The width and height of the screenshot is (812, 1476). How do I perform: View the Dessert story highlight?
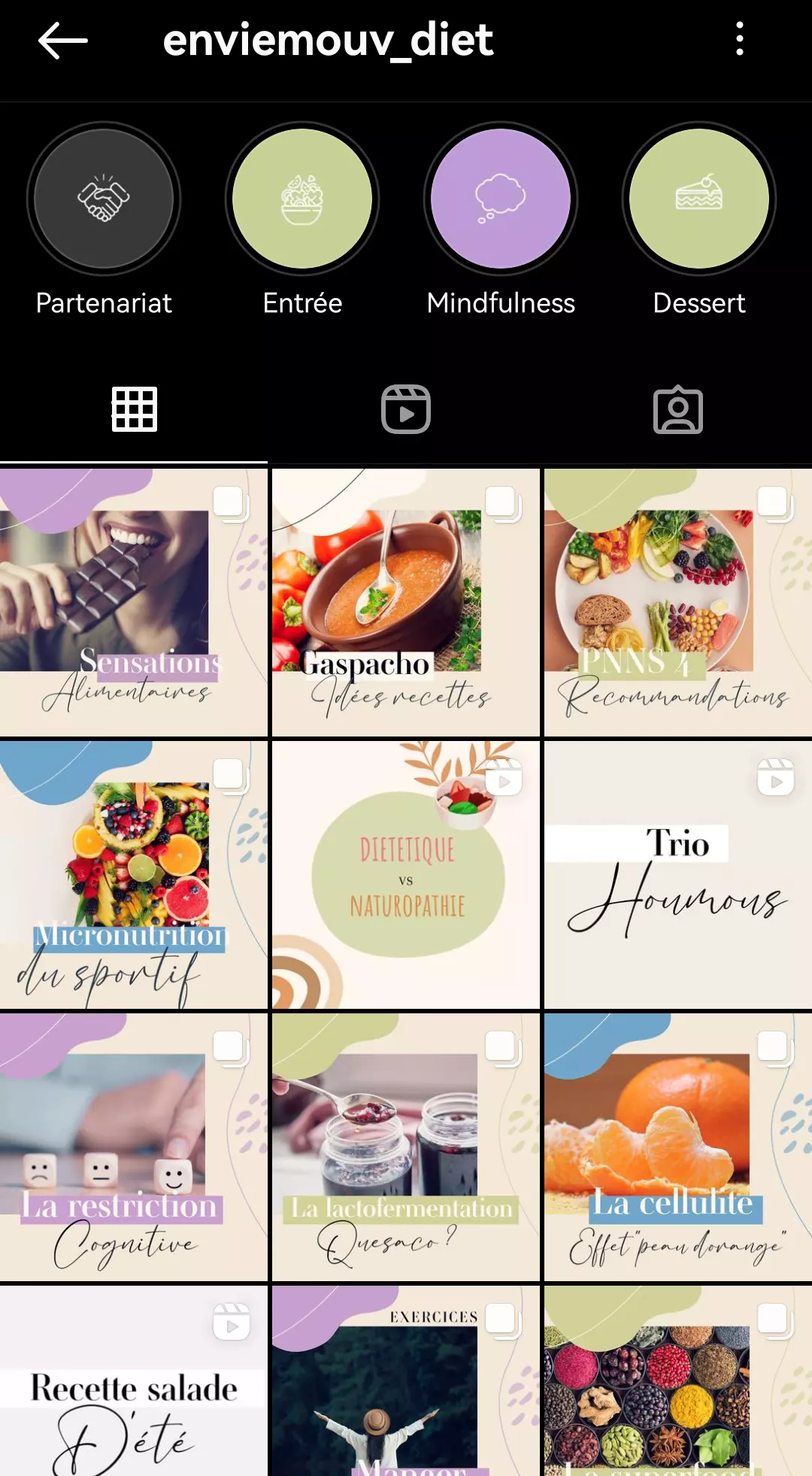[699, 199]
